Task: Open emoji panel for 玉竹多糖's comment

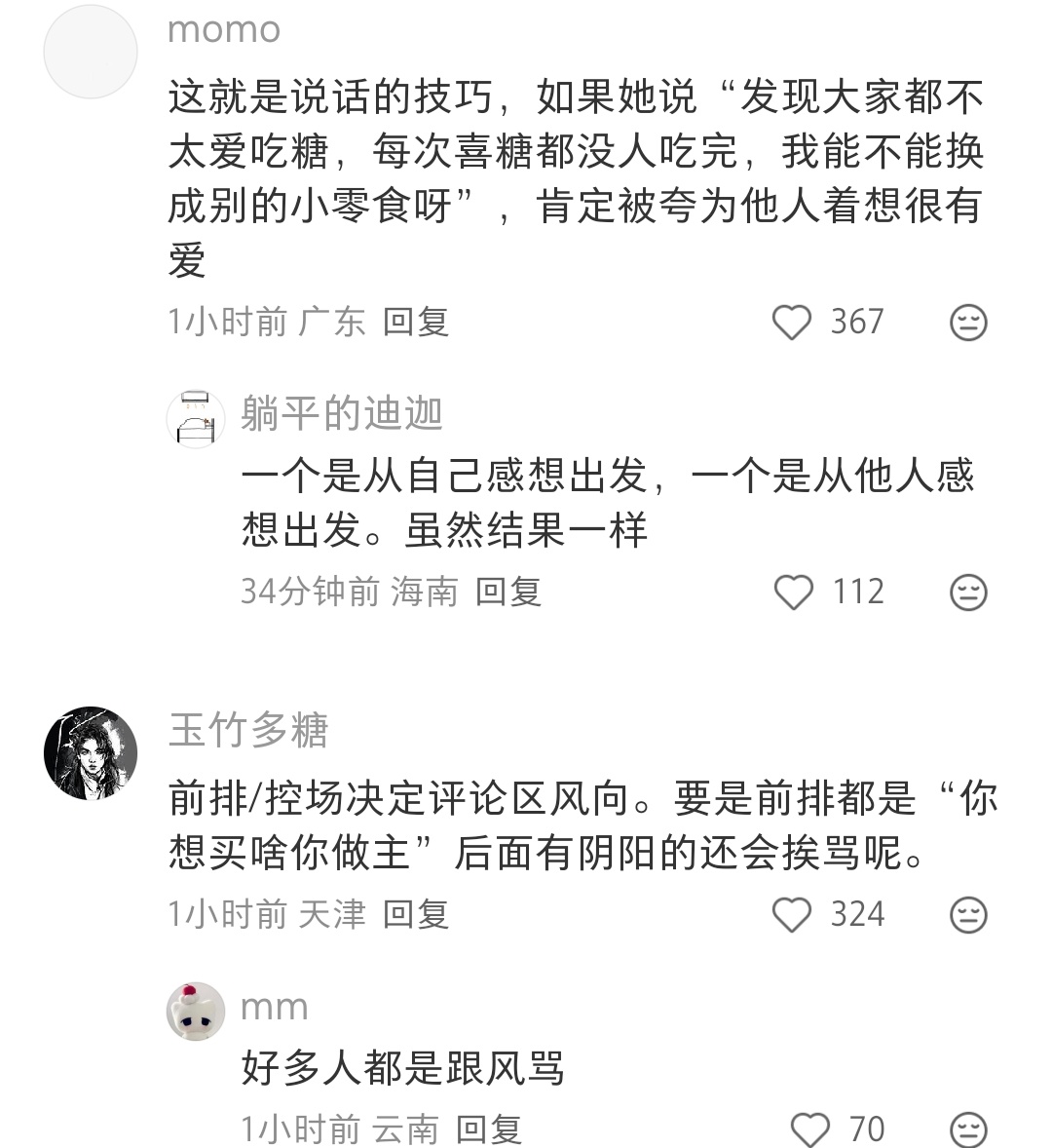Action: click(x=967, y=914)
